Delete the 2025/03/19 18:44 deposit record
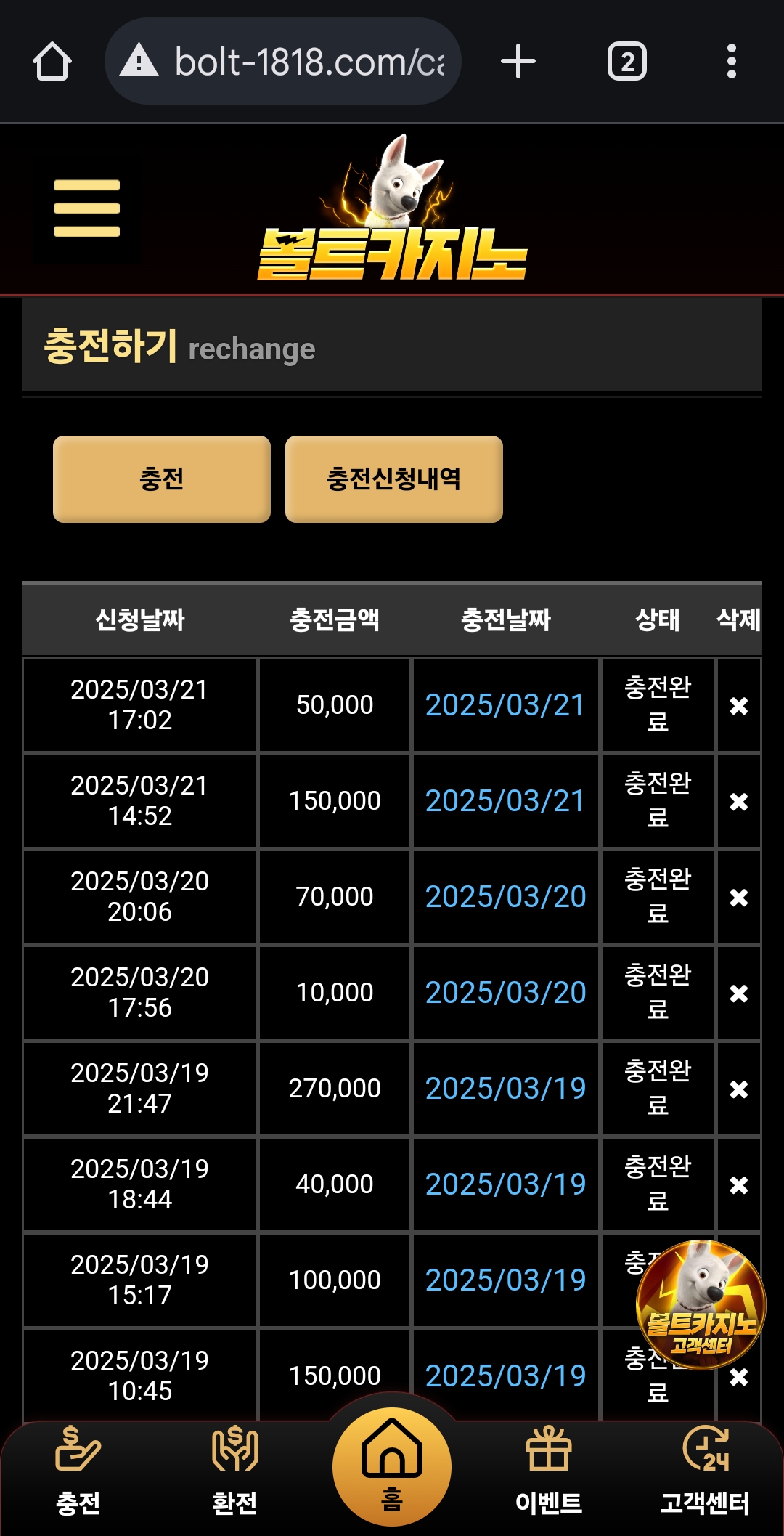Viewport: 784px width, 1536px height. point(739,1185)
